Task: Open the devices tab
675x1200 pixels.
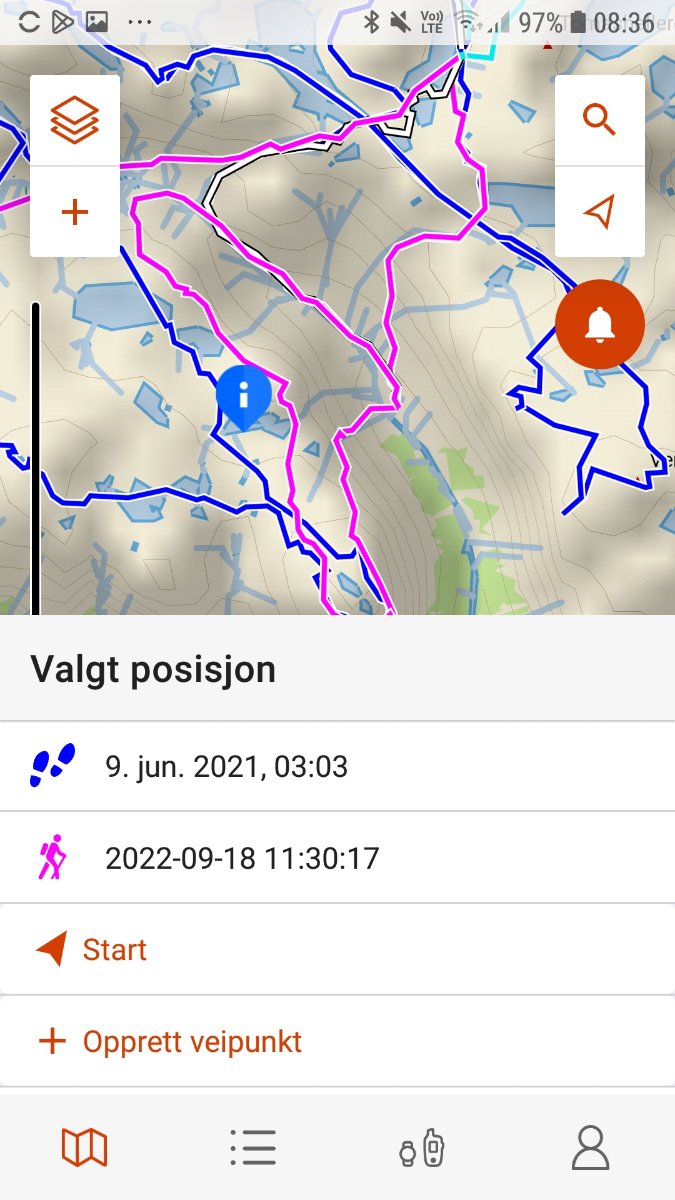Action: pos(421,1148)
